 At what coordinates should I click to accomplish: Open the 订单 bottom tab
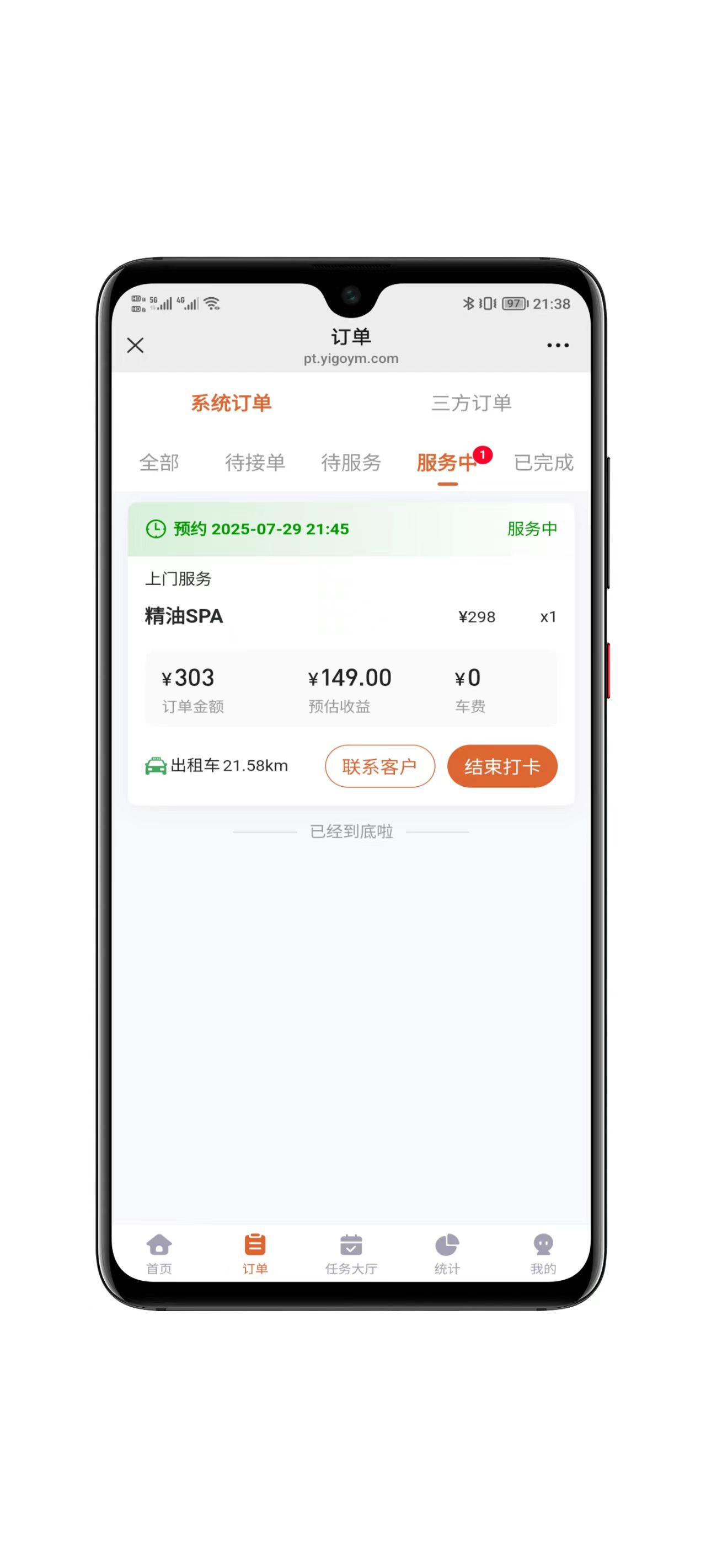coord(255,1253)
